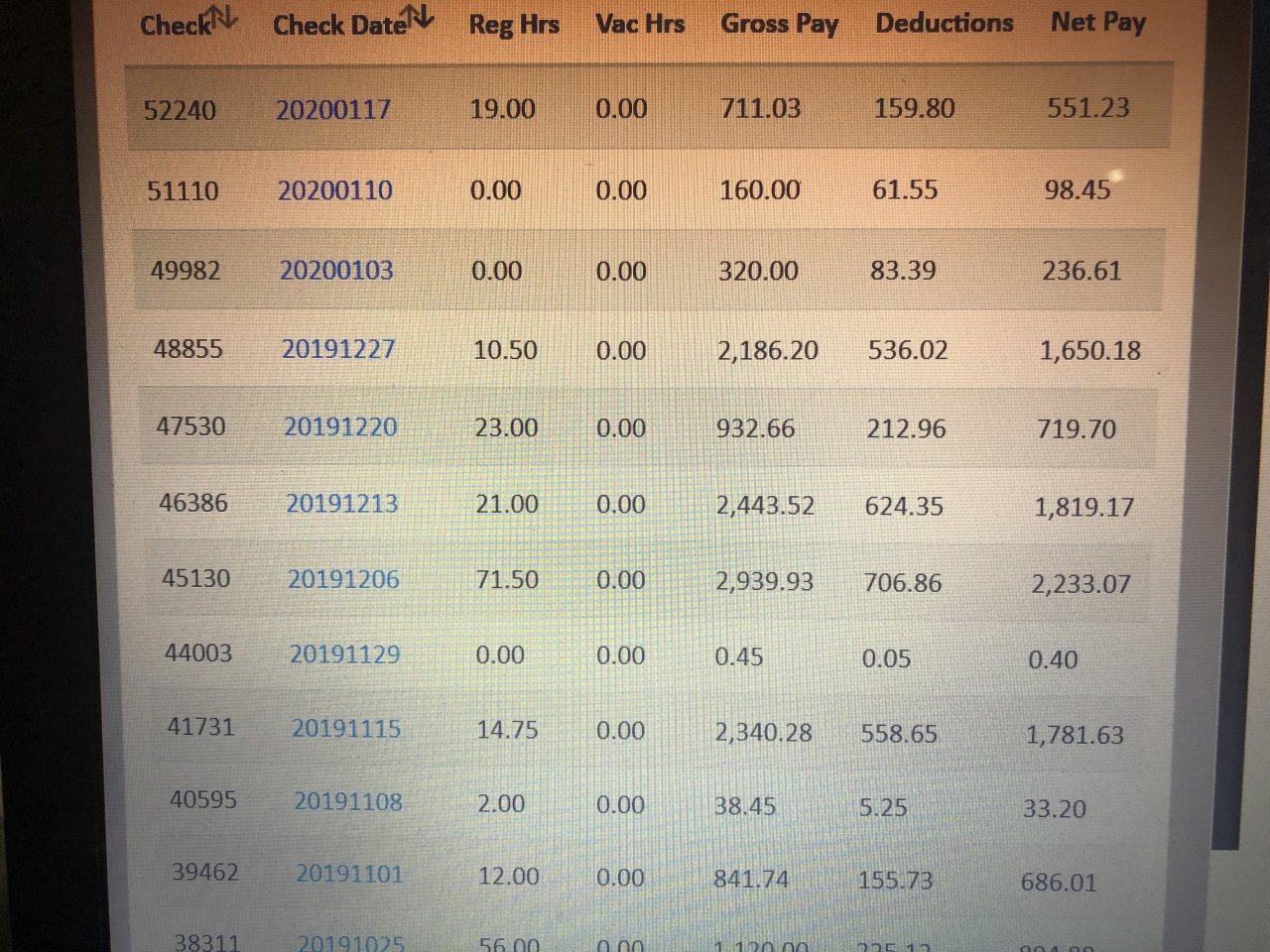Select the 20191108 check date link

click(x=348, y=801)
